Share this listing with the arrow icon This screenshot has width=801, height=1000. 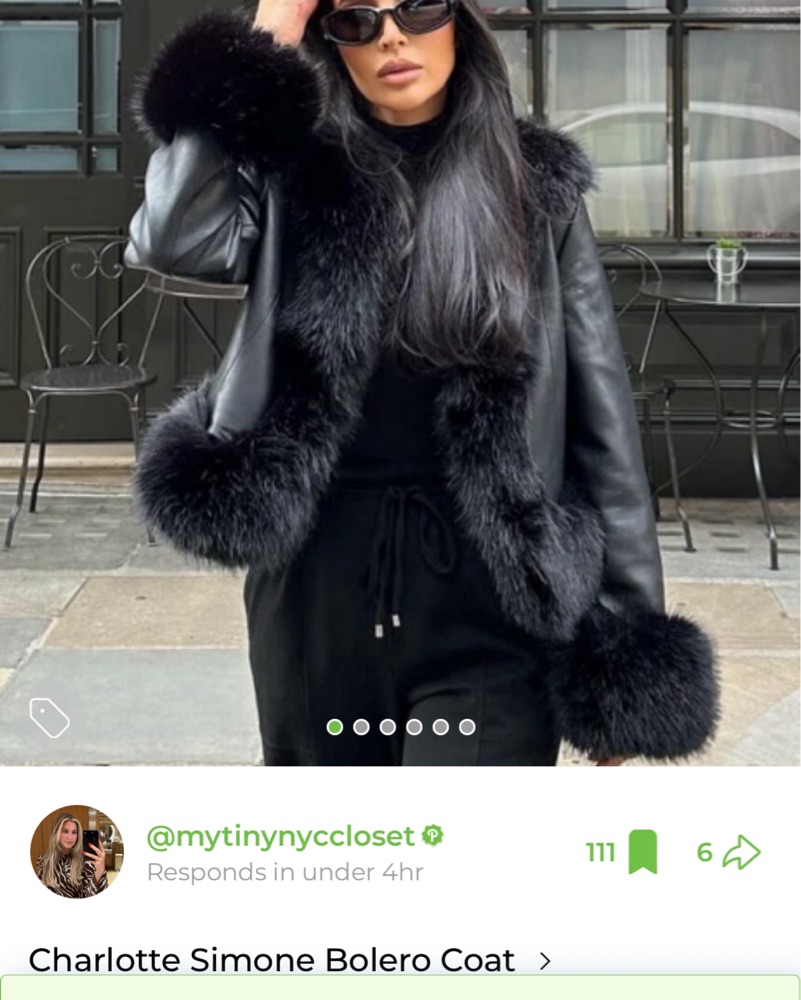[741, 852]
